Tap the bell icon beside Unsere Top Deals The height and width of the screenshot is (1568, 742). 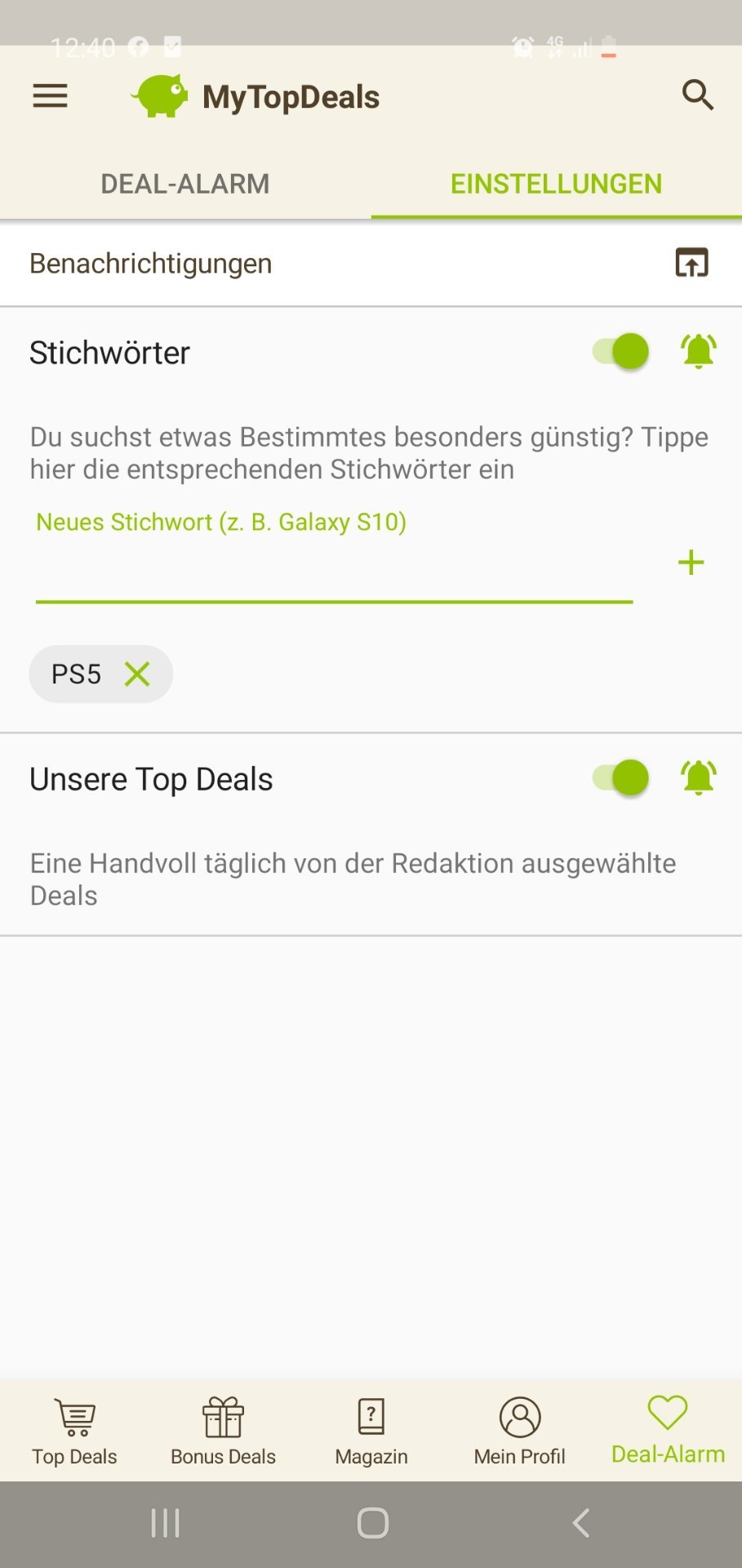point(698,778)
